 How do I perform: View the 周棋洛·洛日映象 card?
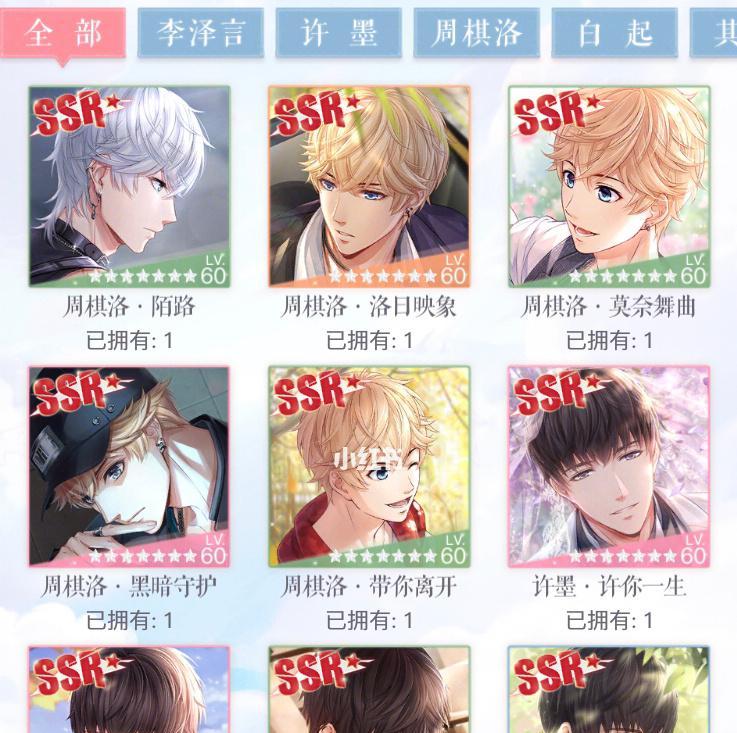pyautogui.click(x=369, y=187)
